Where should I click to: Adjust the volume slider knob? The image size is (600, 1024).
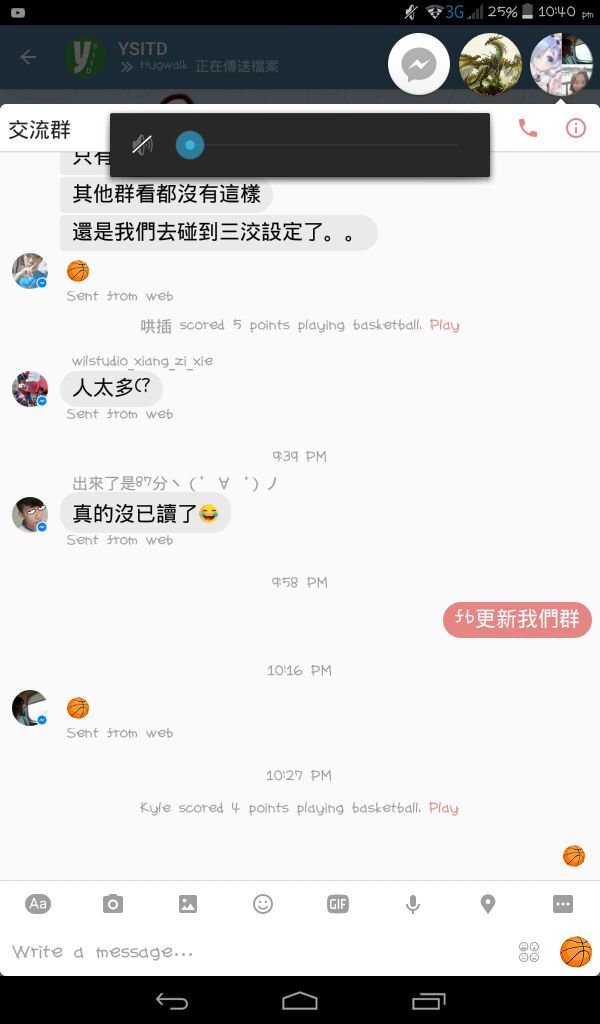[x=189, y=146]
